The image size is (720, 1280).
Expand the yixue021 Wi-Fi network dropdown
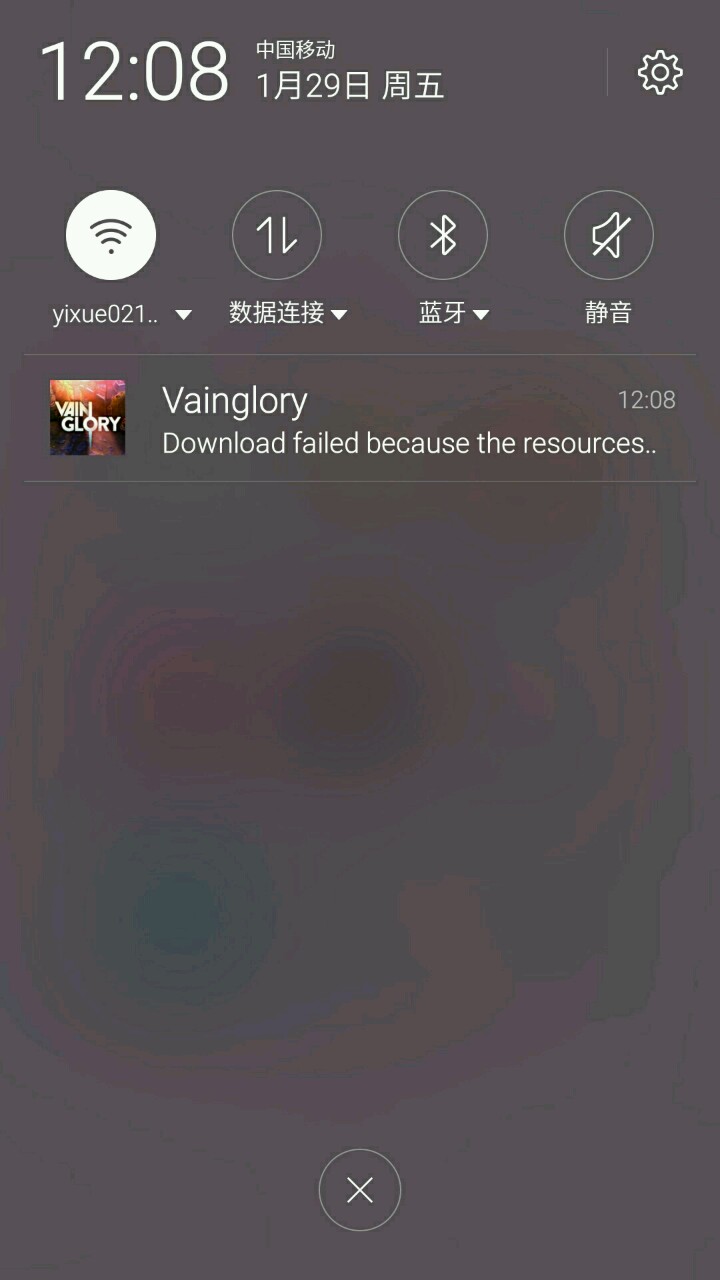click(183, 314)
